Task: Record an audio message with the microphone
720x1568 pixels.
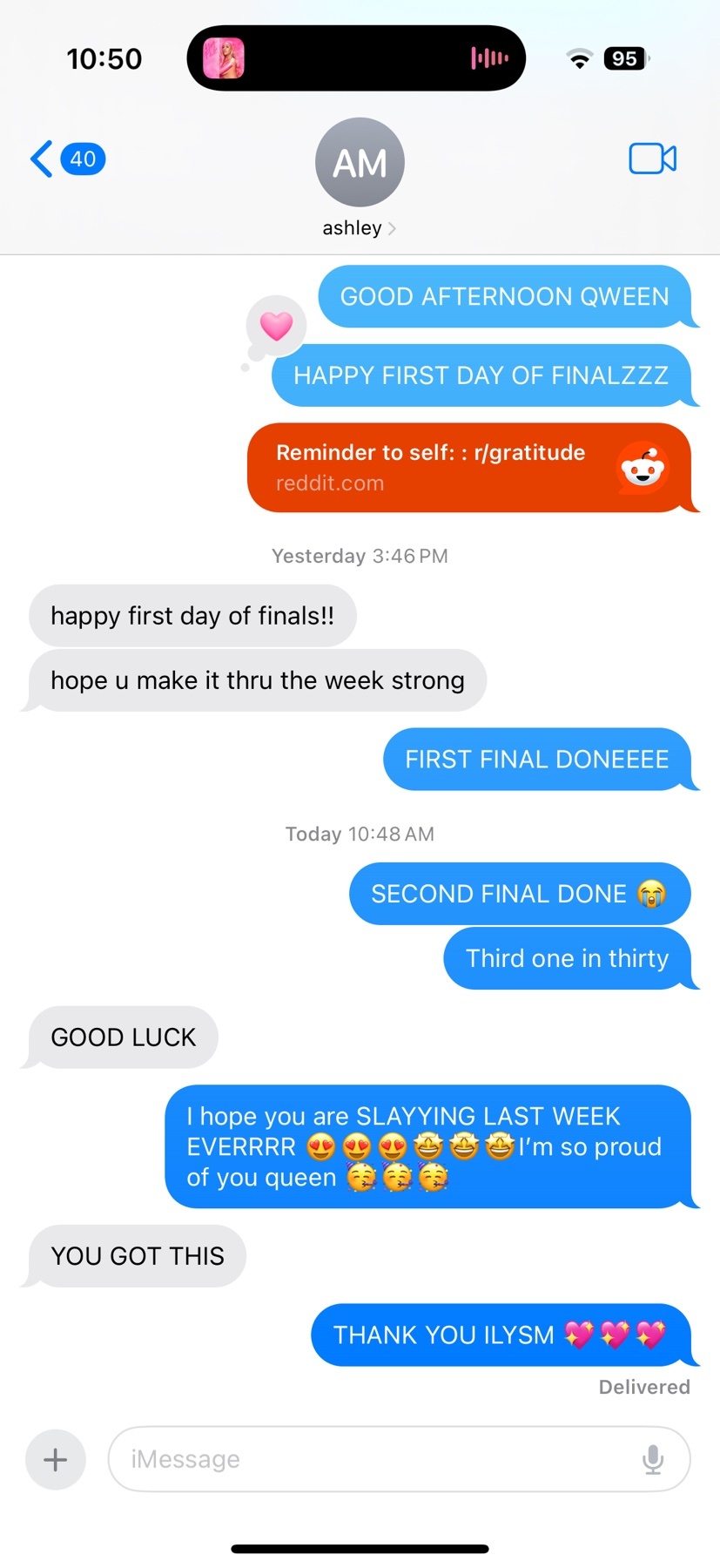Action: click(653, 1459)
